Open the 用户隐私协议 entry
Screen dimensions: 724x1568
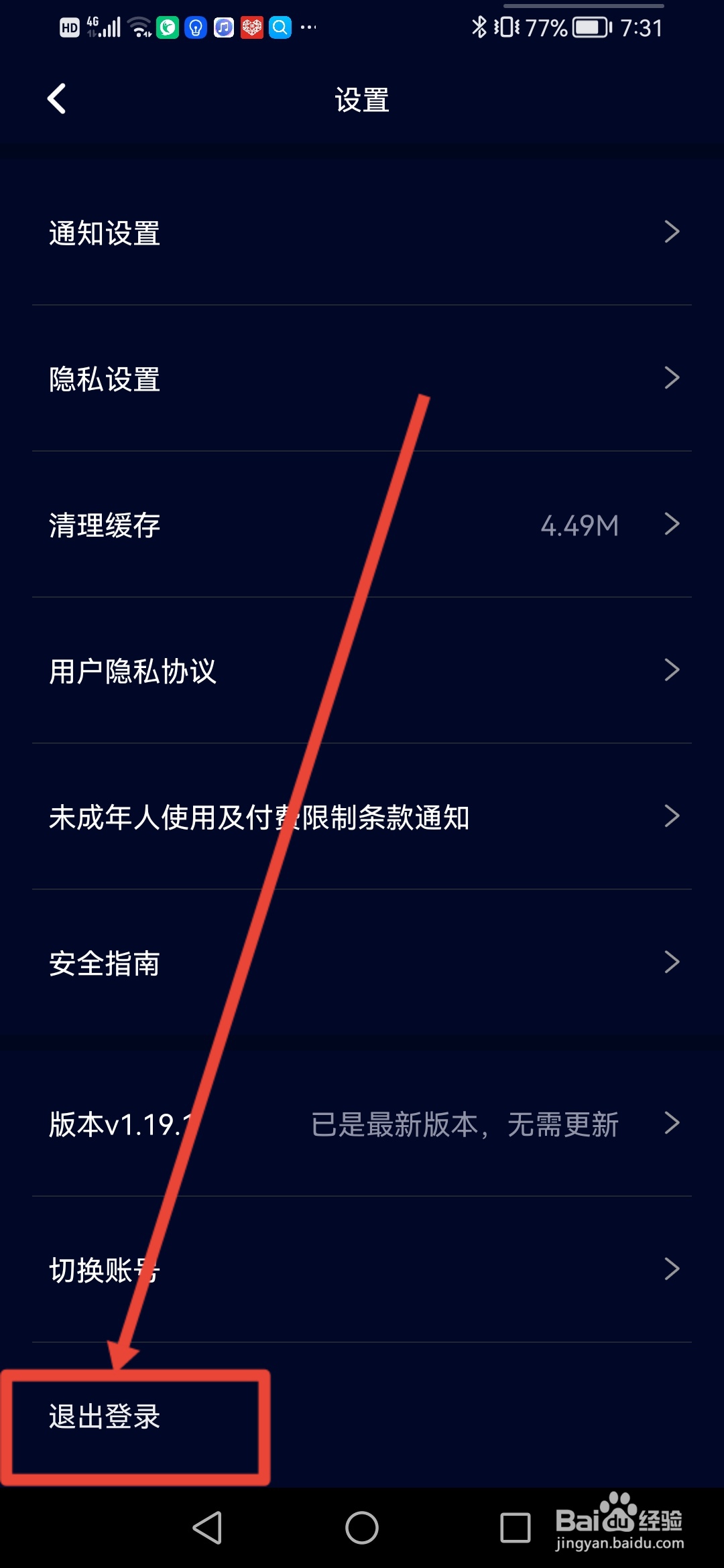[362, 670]
